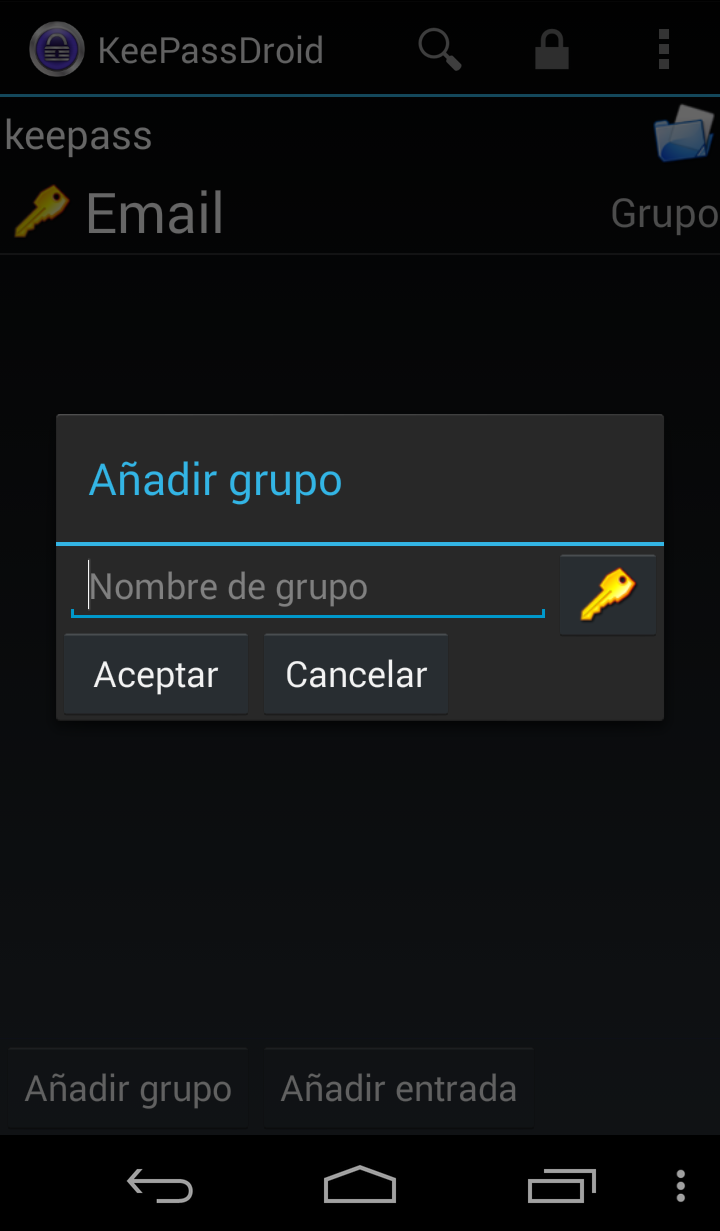Dismiss the dialog with Cancelar
This screenshot has height=1231, width=720.
click(356, 674)
